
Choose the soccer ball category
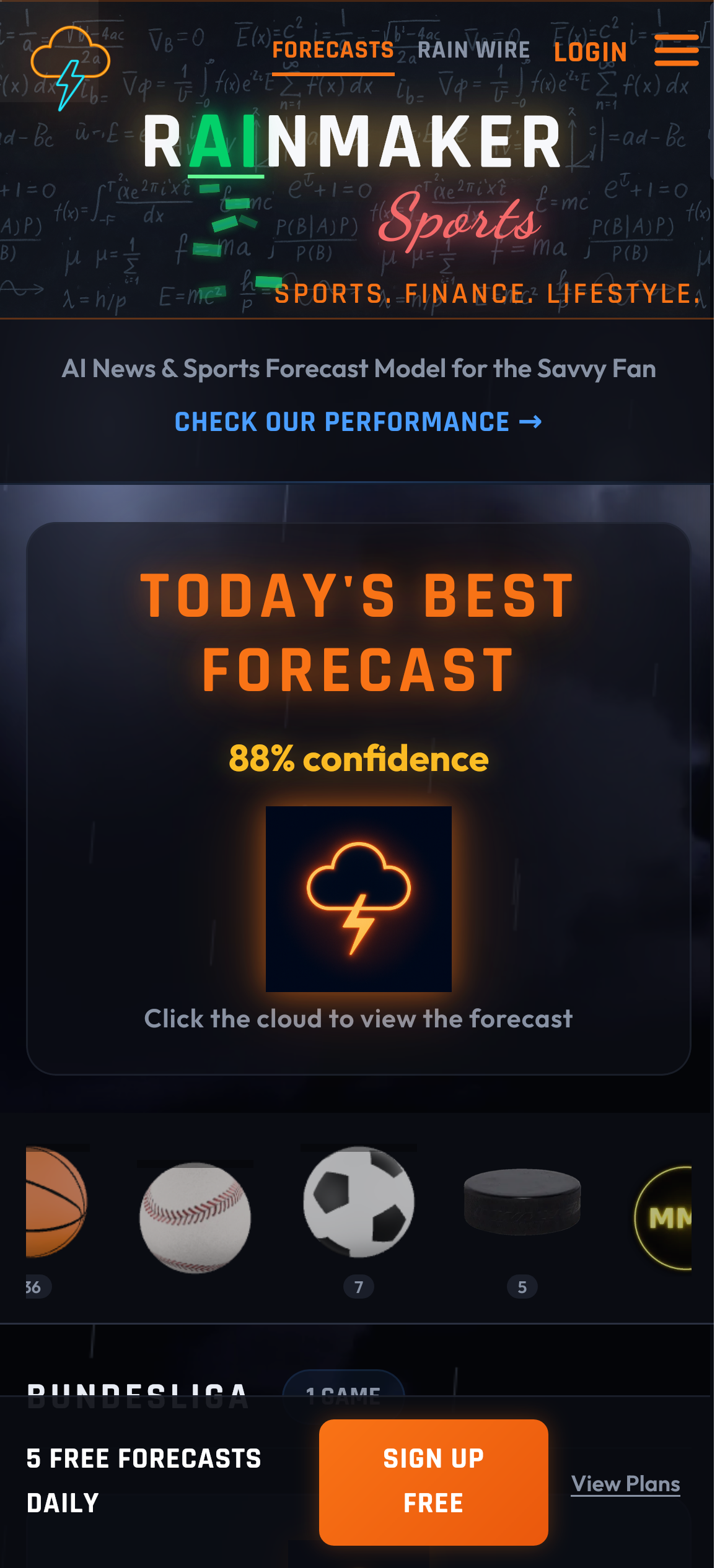pyautogui.click(x=359, y=1201)
